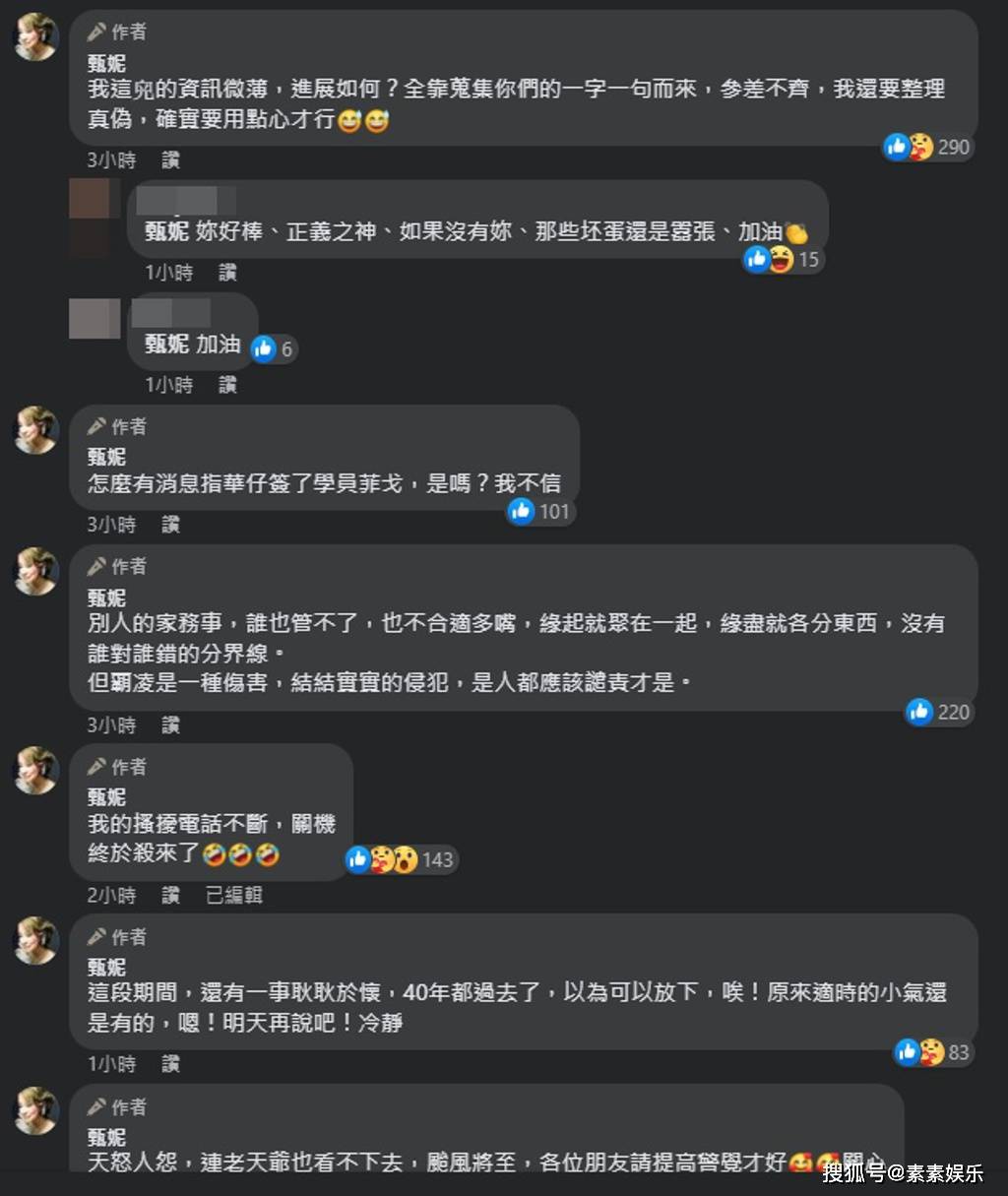Open the 已編輯 edit history link

pos(234,895)
